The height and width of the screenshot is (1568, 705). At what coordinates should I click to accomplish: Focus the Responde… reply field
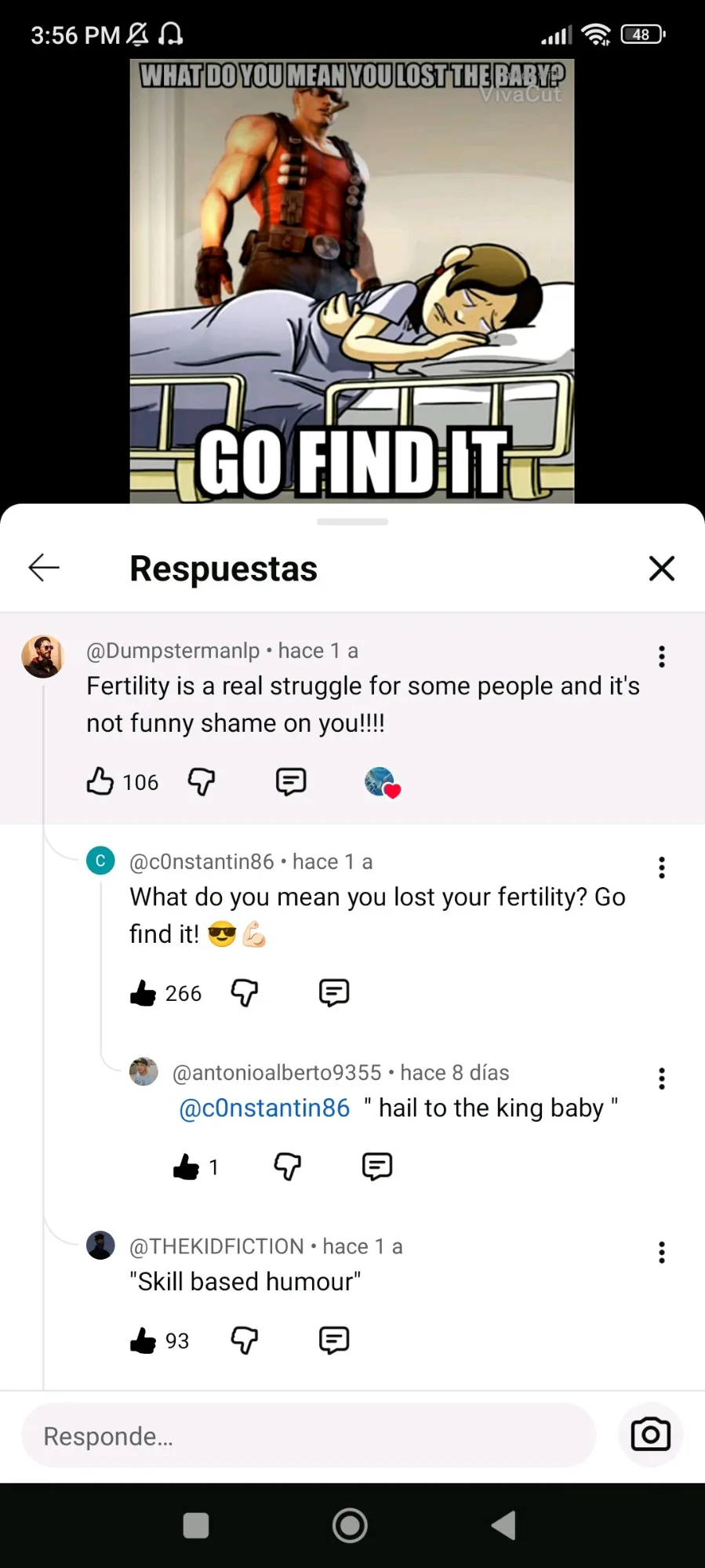click(x=308, y=1435)
